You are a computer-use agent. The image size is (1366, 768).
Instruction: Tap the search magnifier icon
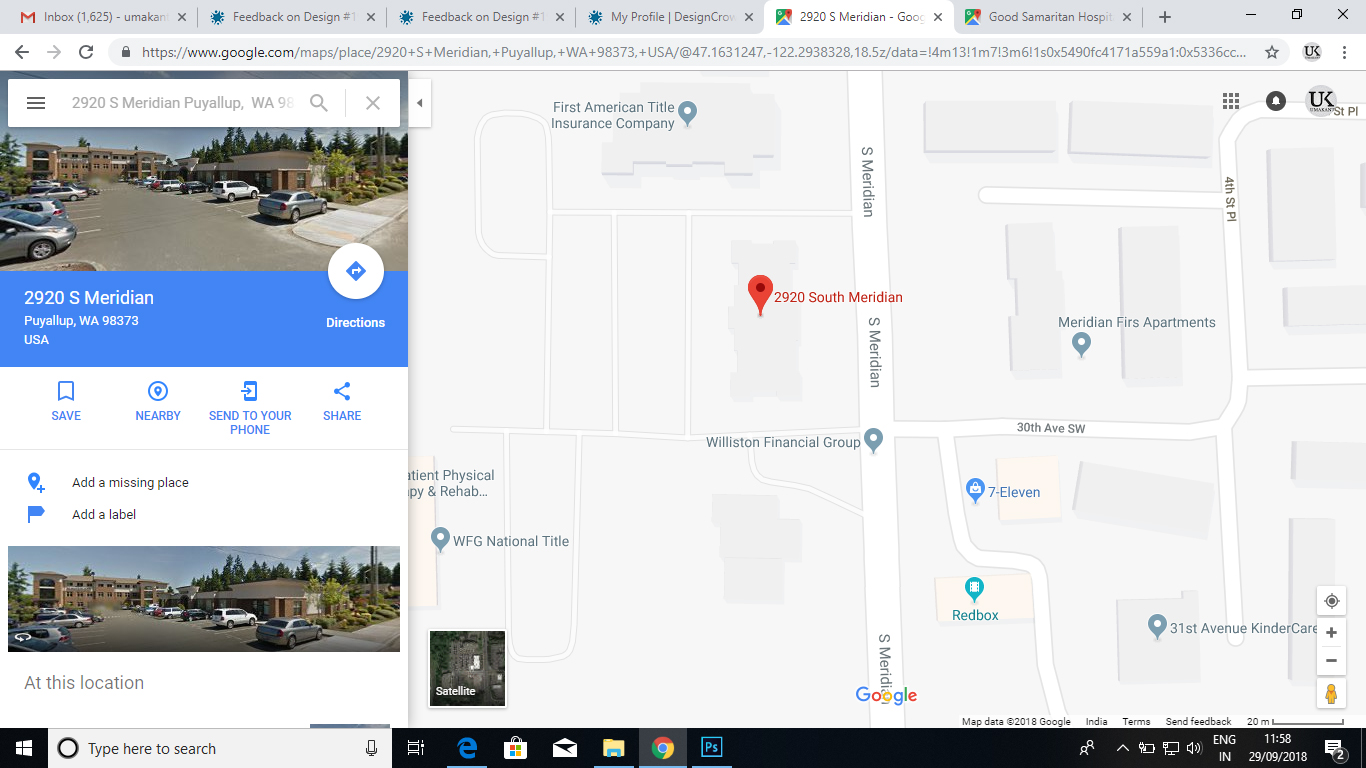(x=319, y=103)
